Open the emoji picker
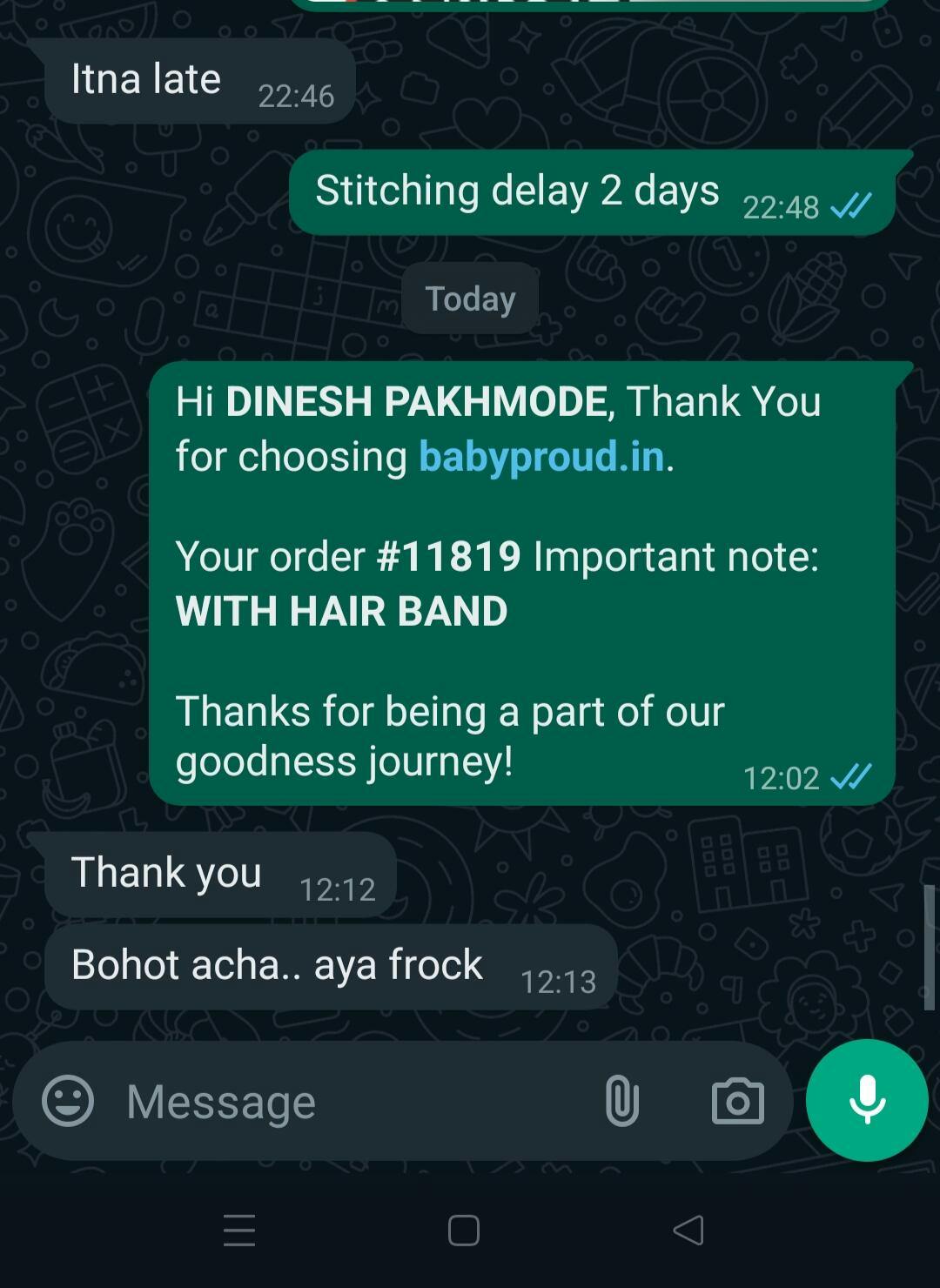Viewport: 940px width, 1288px height. coord(68,1101)
